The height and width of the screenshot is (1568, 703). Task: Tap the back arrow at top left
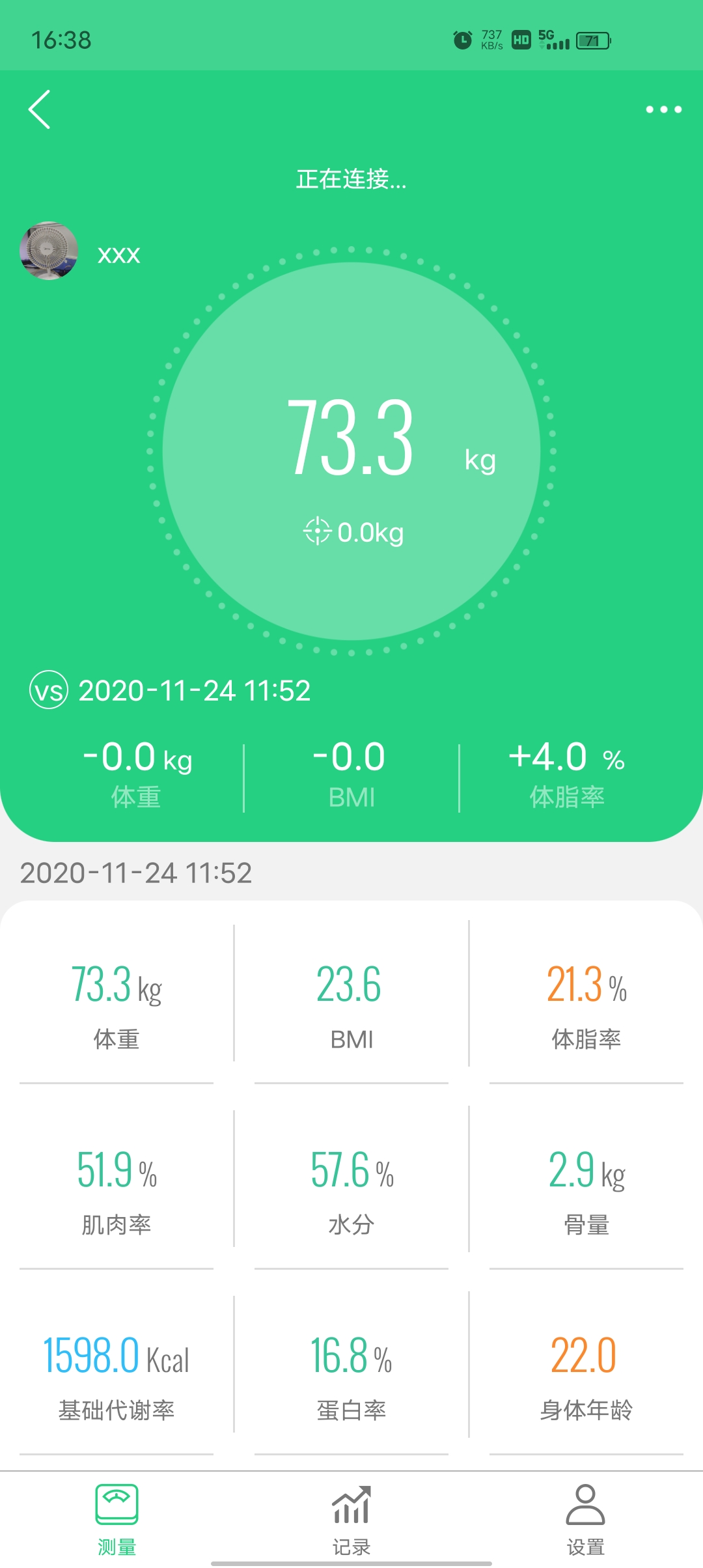[40, 109]
